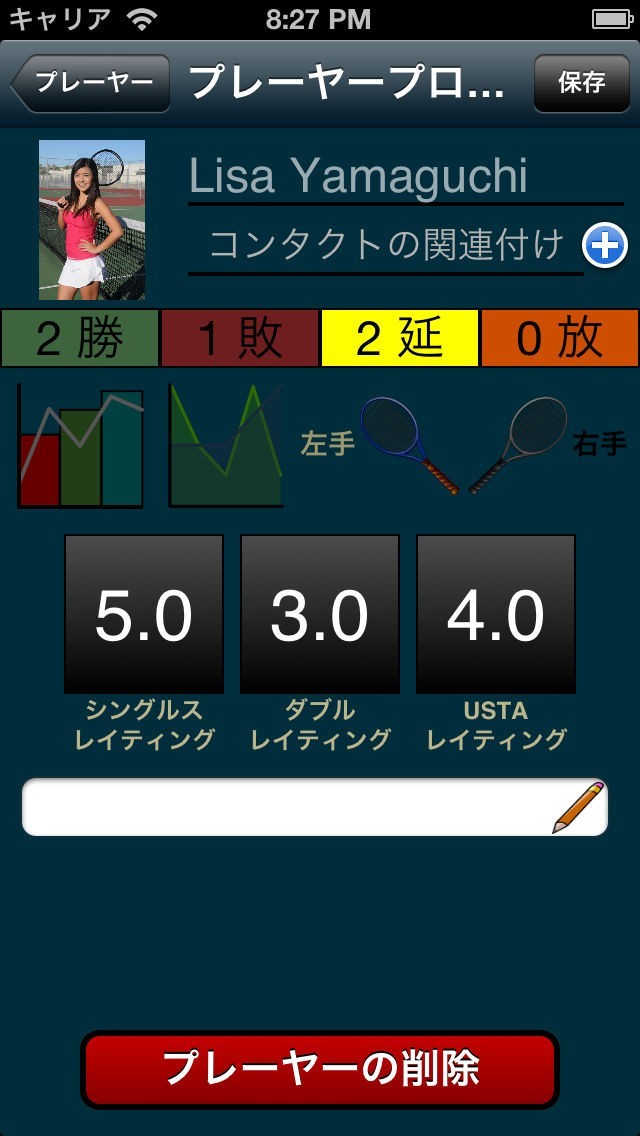Go back to the プレーヤー list

90,83
